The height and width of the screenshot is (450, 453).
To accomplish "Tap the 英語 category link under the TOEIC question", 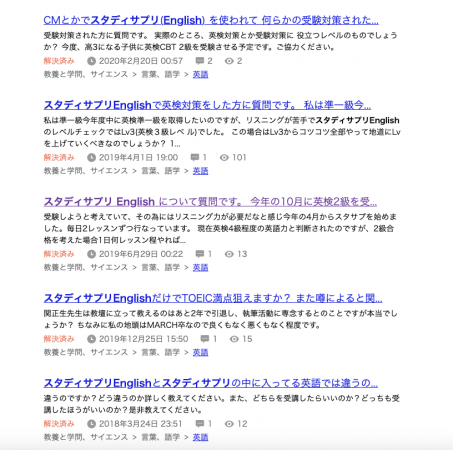I will [x=200, y=352].
